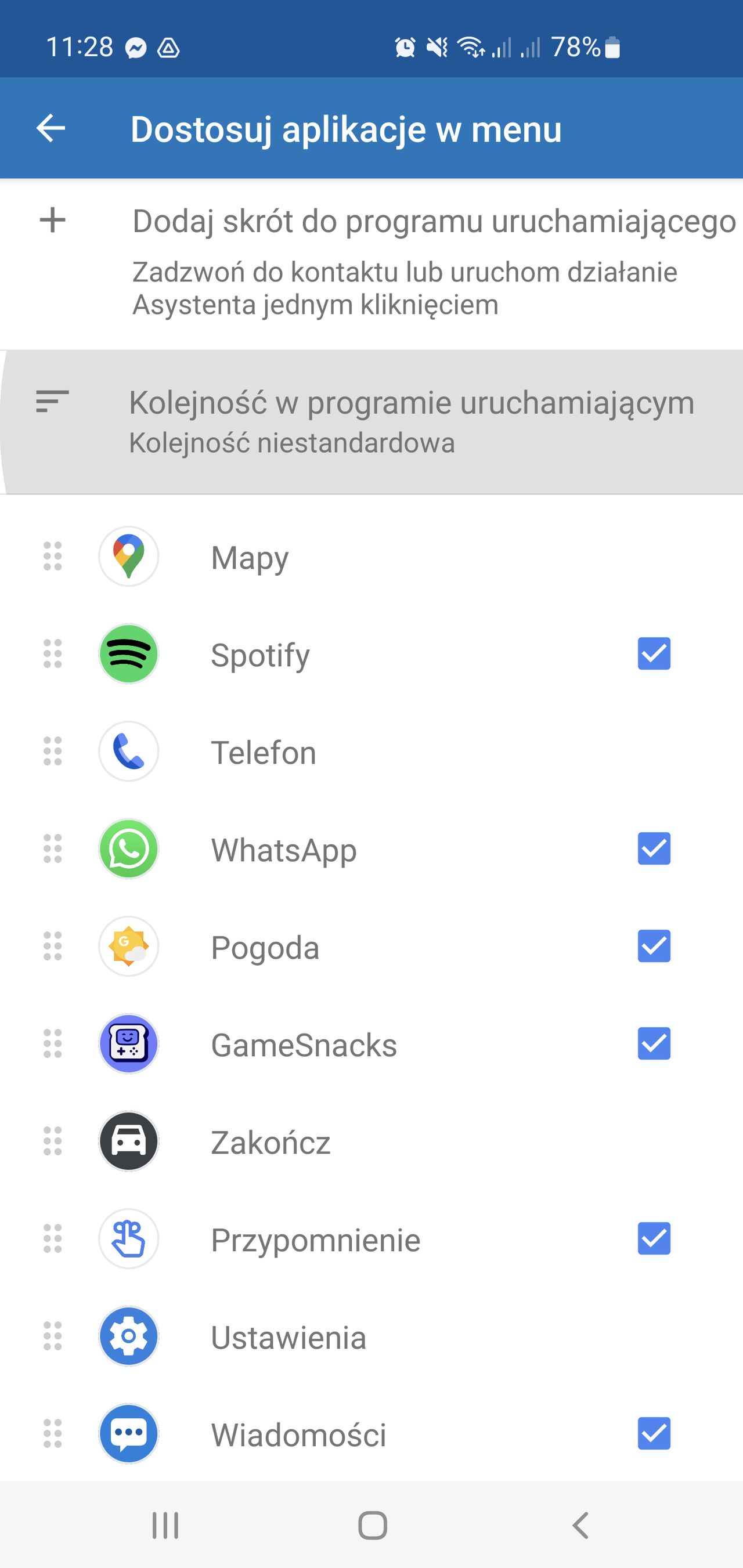Open the Ustawienia settings gear icon

click(128, 1337)
